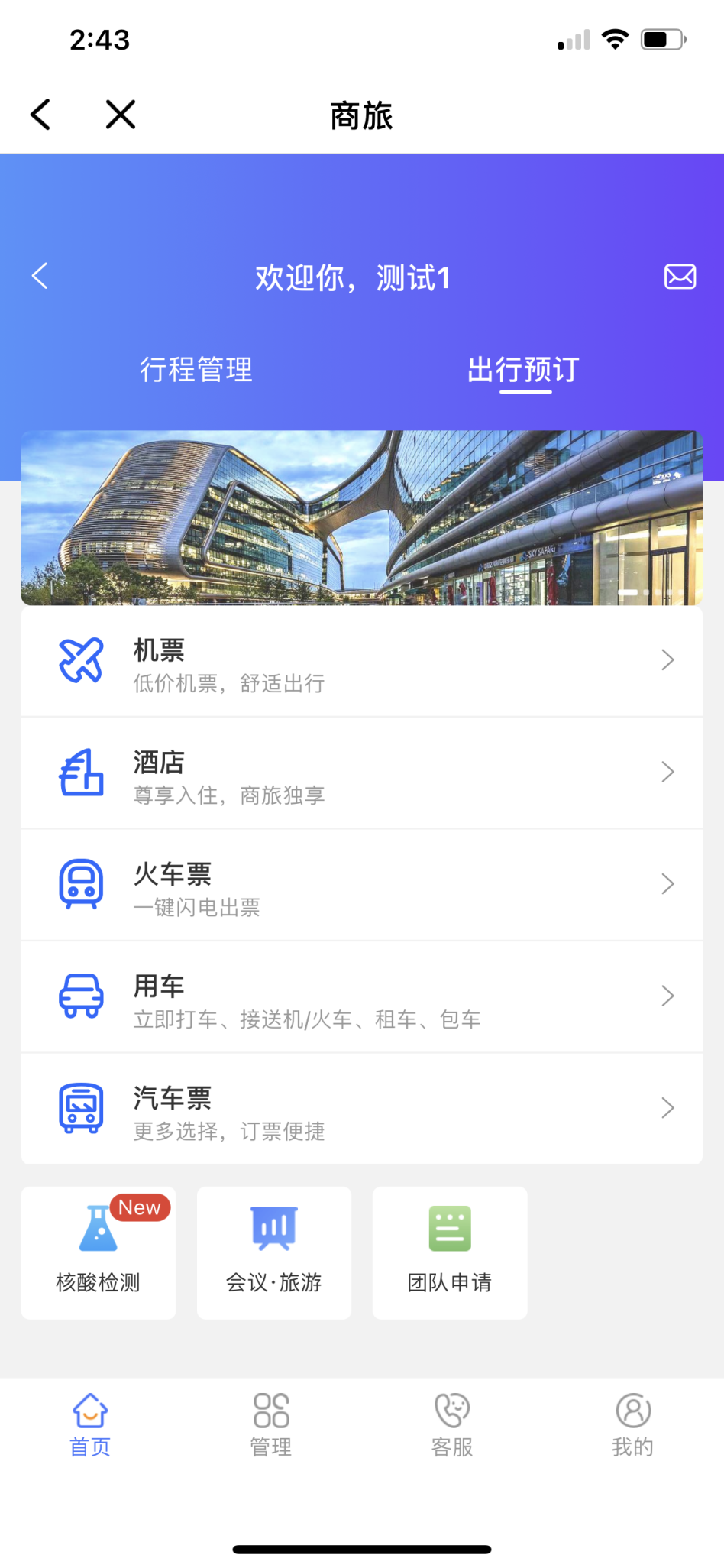
Task: Select the 出行预订 tab
Action: pos(524,370)
